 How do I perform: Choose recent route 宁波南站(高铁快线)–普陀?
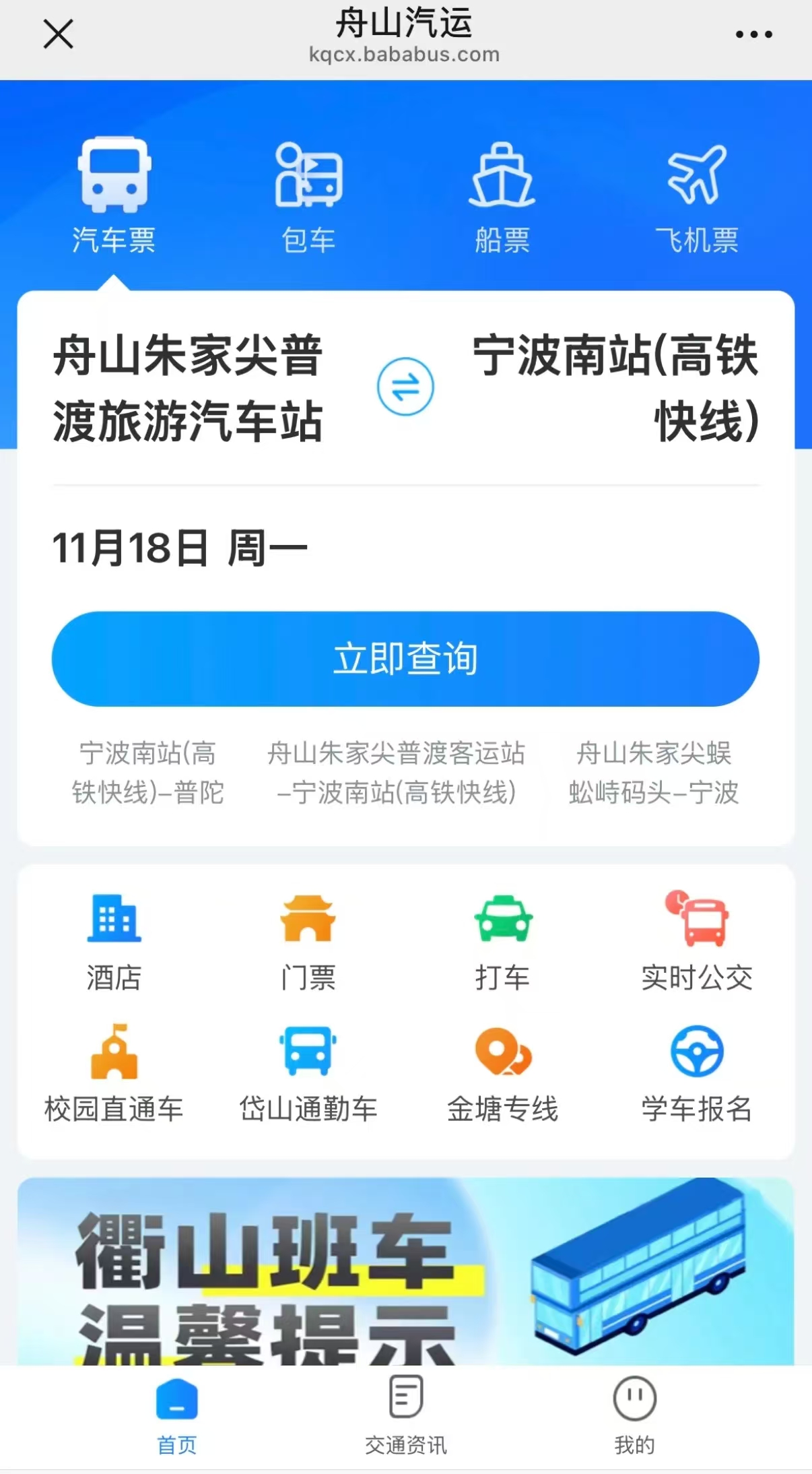click(148, 773)
